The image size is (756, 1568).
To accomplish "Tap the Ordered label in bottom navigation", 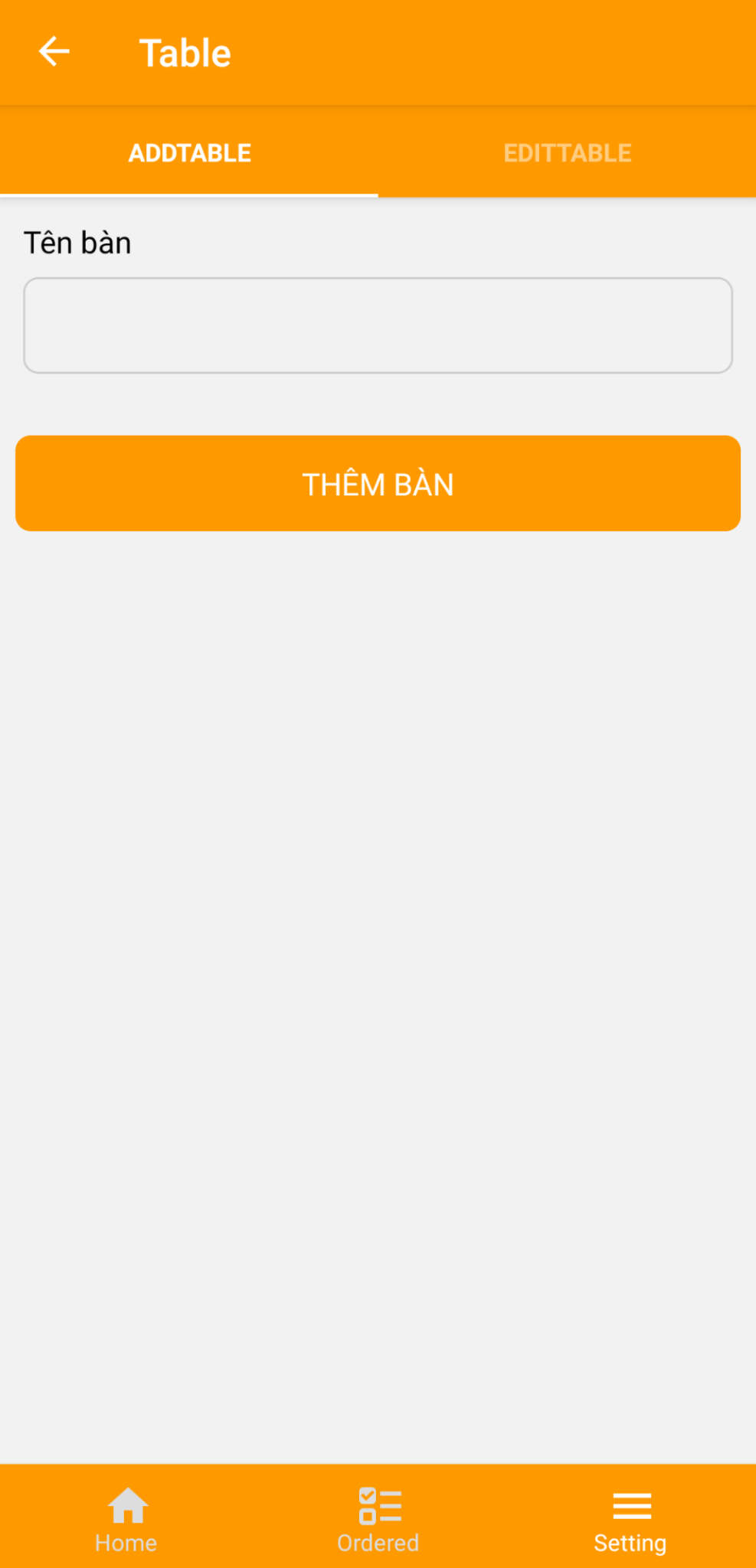I will pos(378,1543).
